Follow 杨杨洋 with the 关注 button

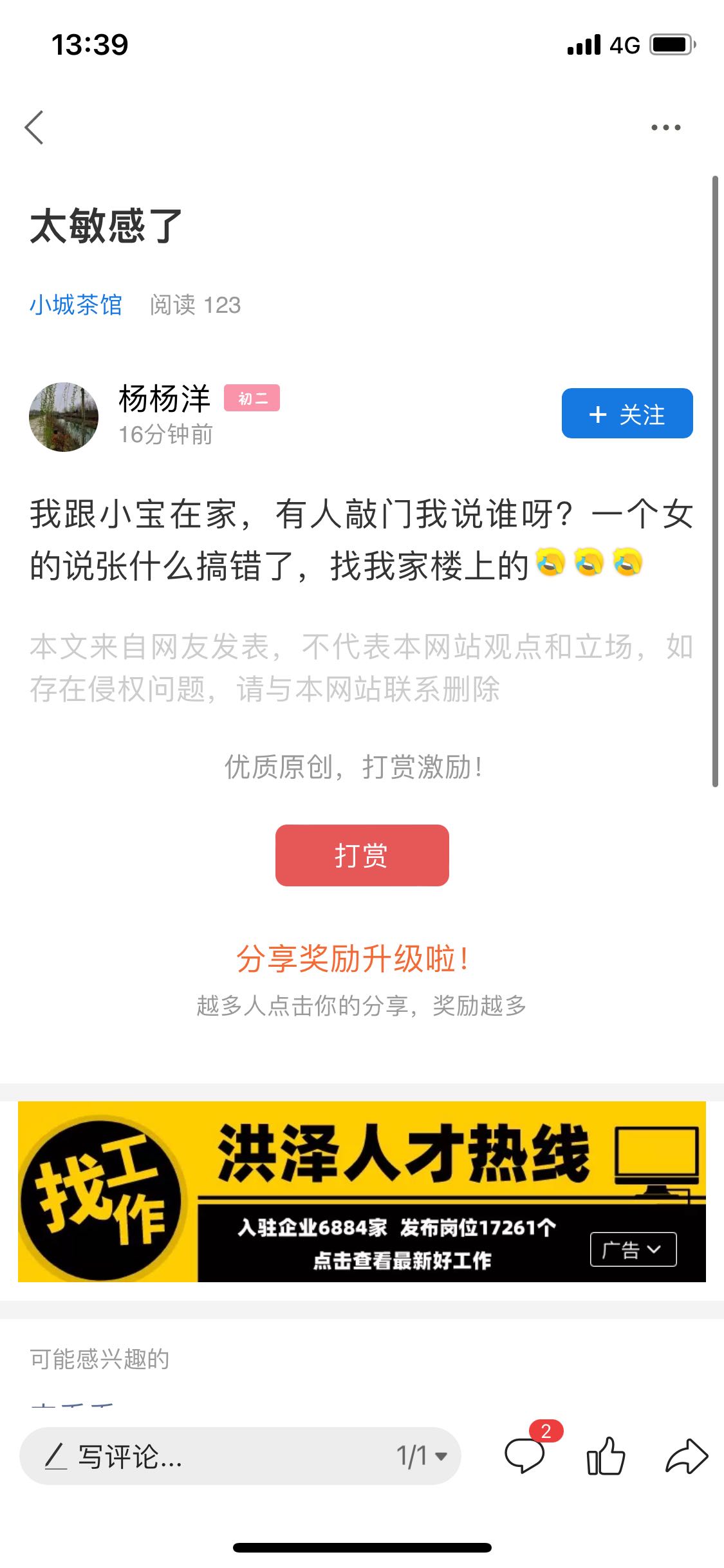pos(627,413)
